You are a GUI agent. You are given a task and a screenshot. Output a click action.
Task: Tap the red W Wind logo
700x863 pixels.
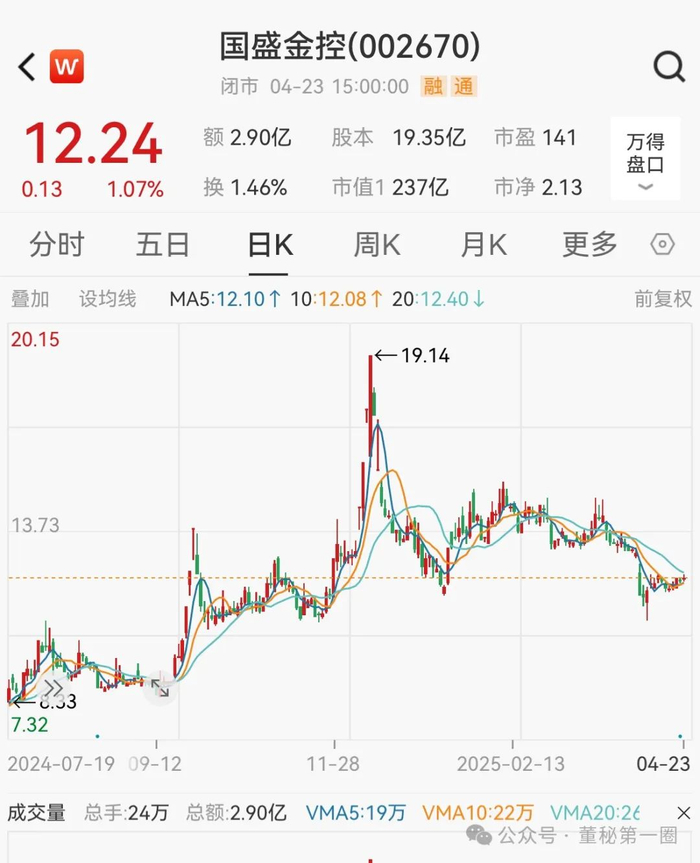[x=67, y=67]
